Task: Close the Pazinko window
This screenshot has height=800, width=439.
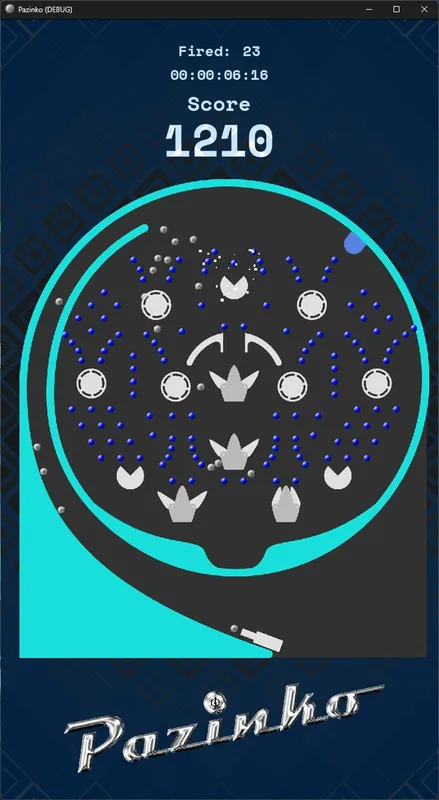Action: [424, 9]
